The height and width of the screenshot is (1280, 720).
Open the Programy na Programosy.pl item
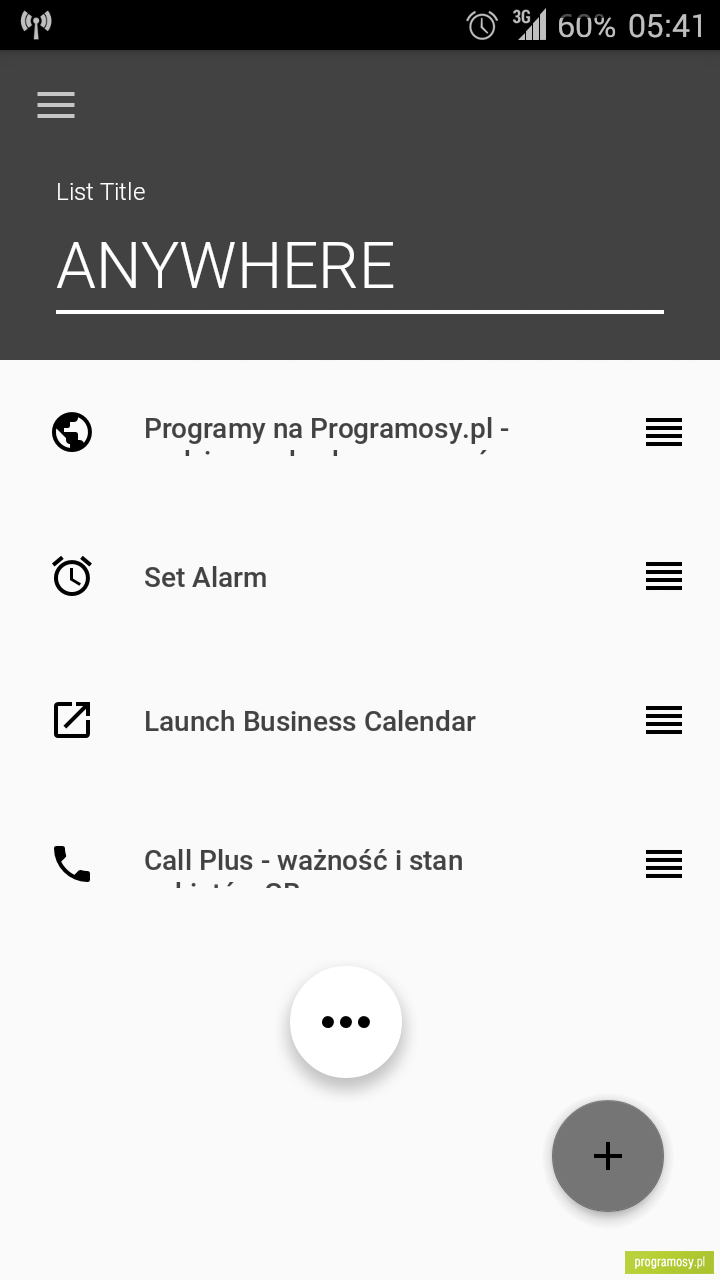click(x=360, y=432)
